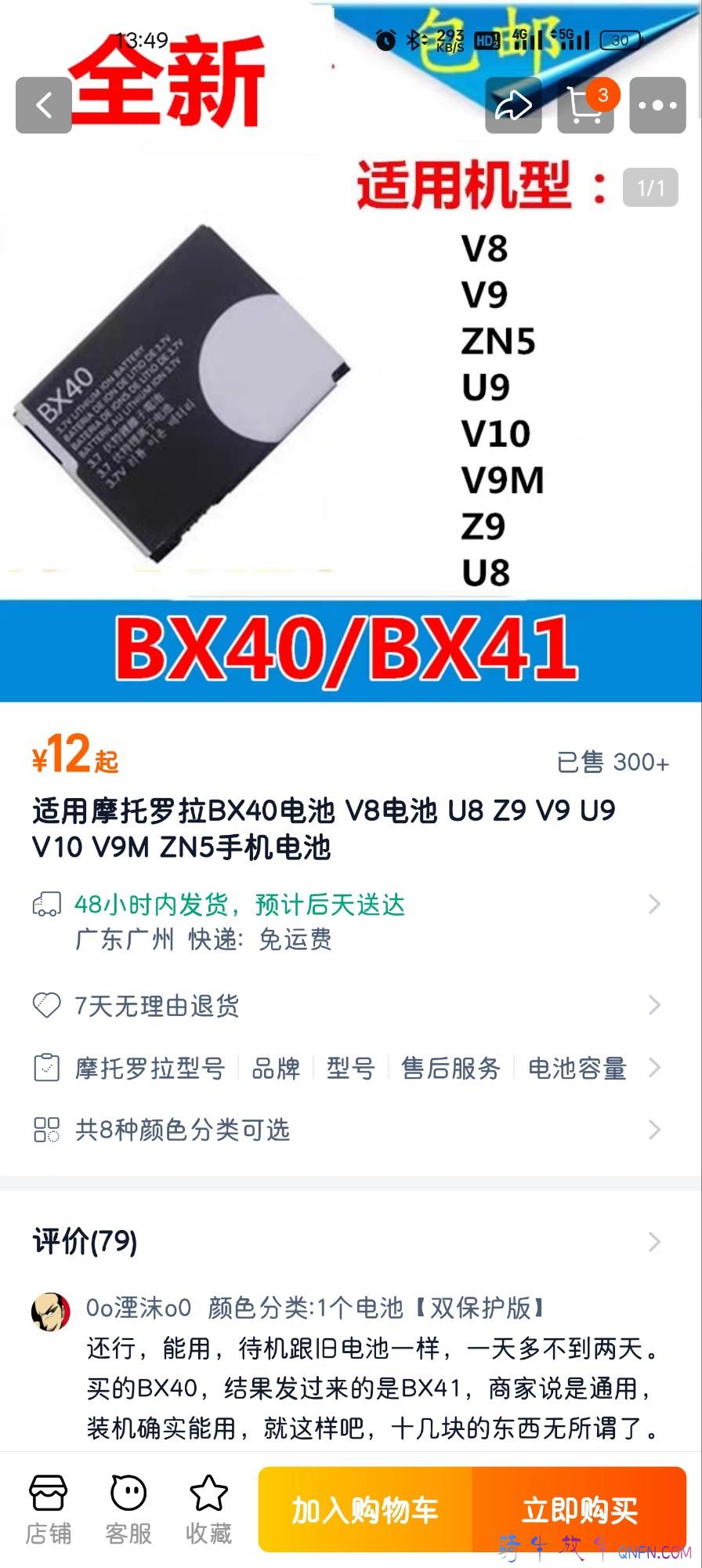
Task: Visit the 店铺 store page
Action: point(49,1510)
